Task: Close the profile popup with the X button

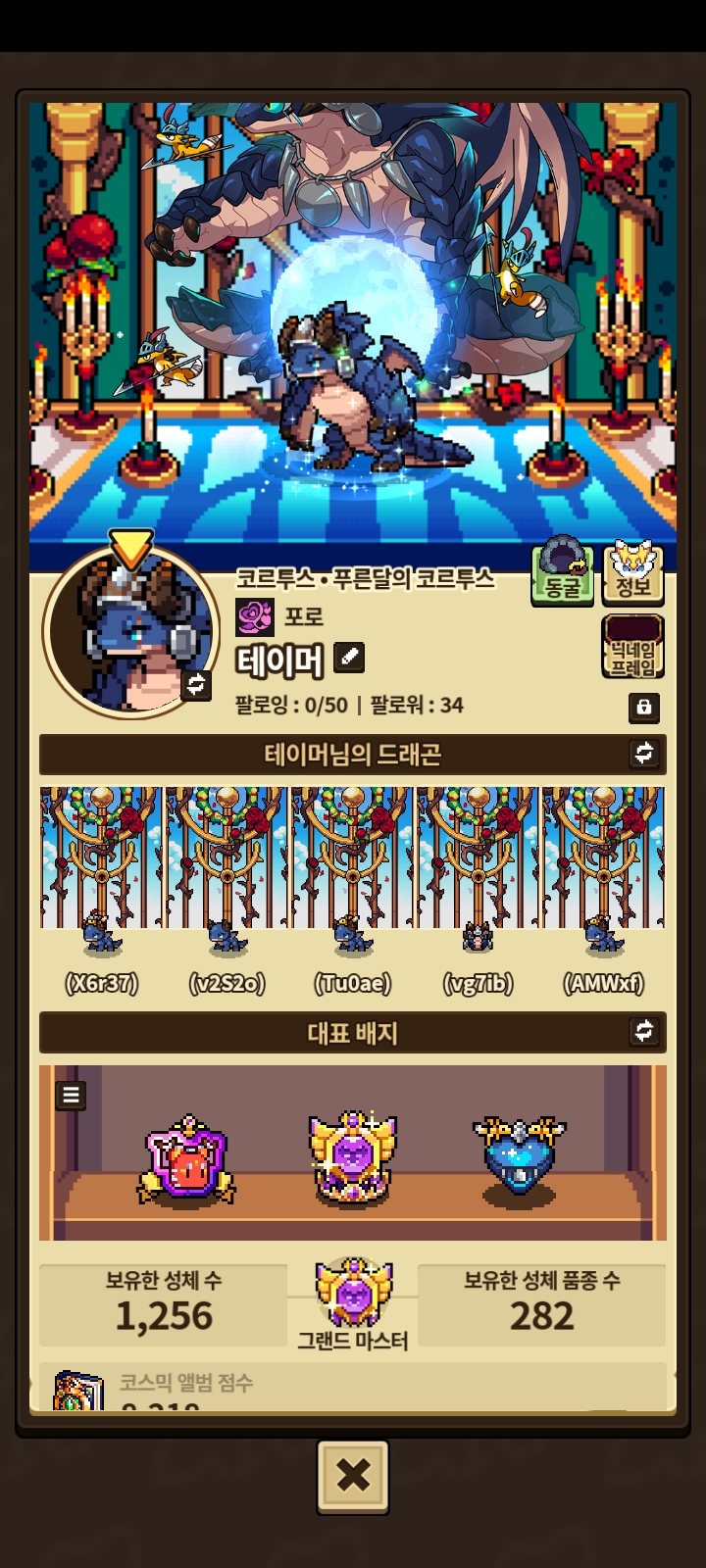Action: click(x=352, y=1476)
